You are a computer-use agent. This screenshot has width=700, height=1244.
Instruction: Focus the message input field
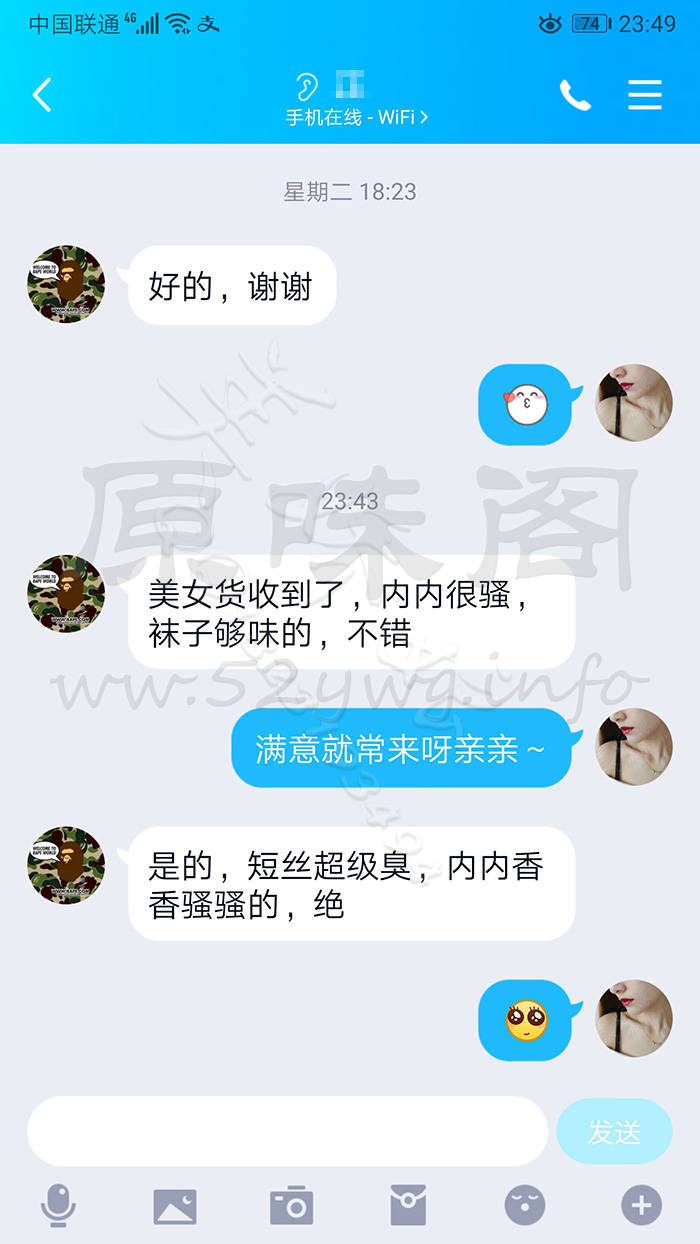point(287,1131)
